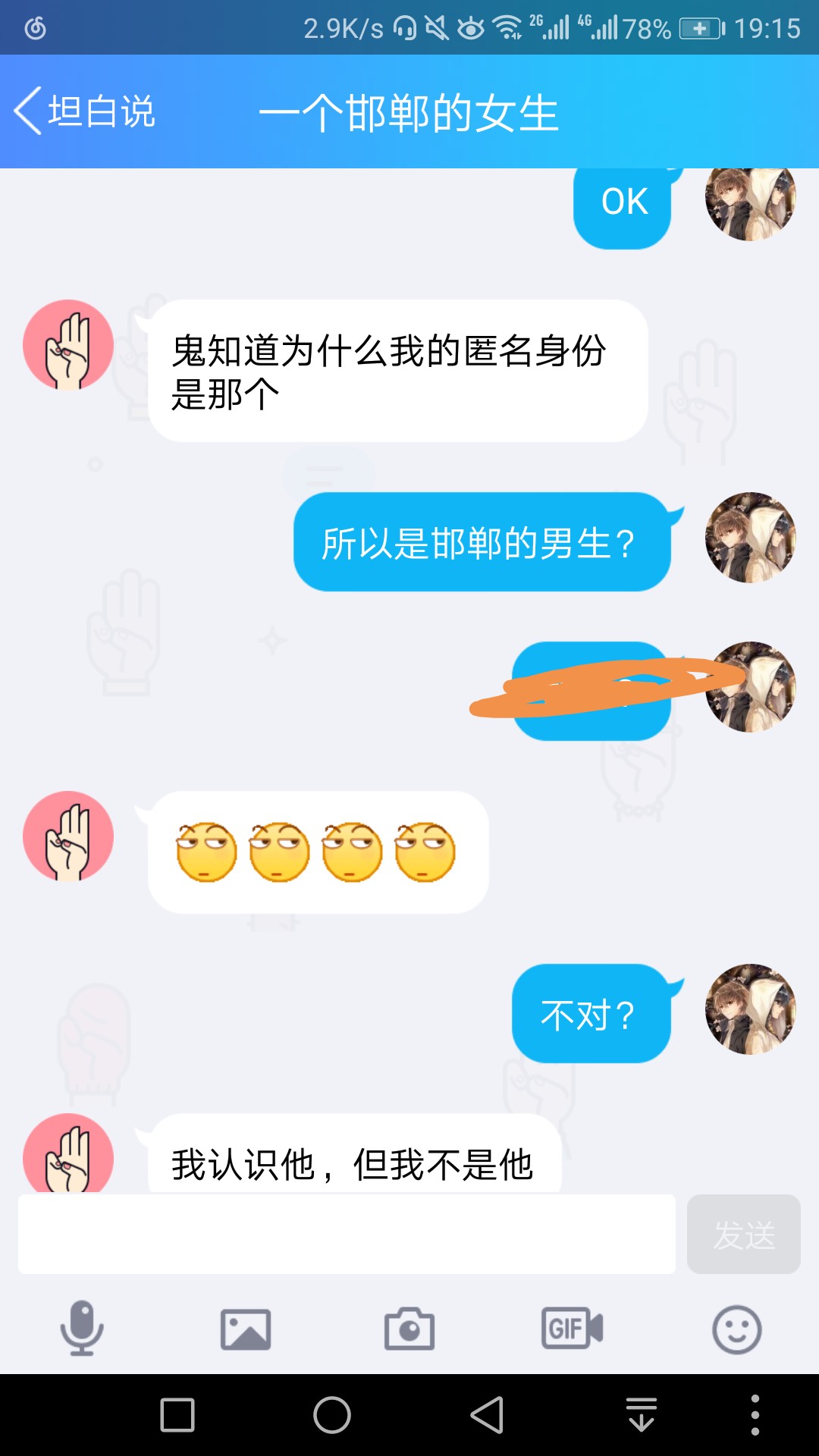Open the camera to take a photo
Screen dimensions: 819x1456
[409, 1329]
